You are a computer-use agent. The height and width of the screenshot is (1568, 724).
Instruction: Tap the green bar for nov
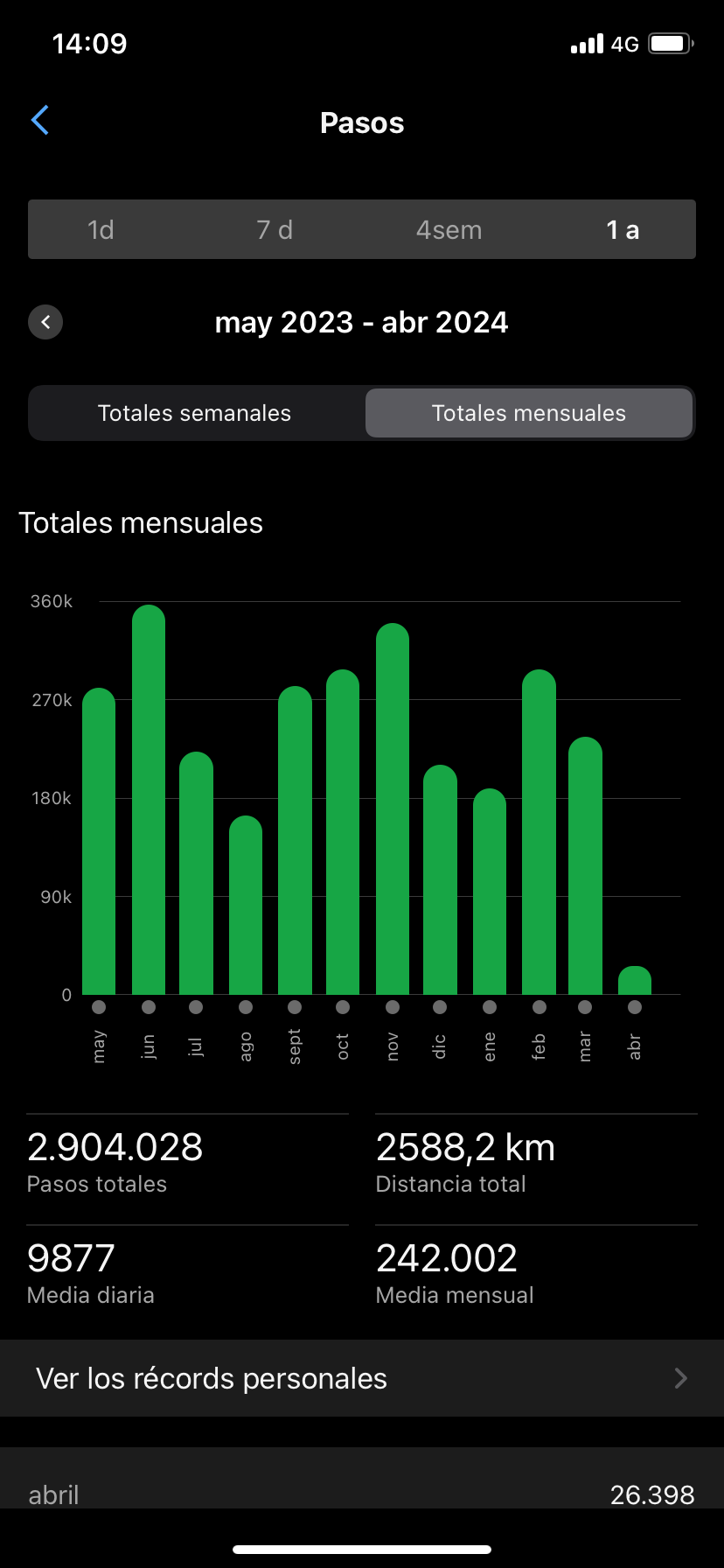pyautogui.click(x=393, y=809)
